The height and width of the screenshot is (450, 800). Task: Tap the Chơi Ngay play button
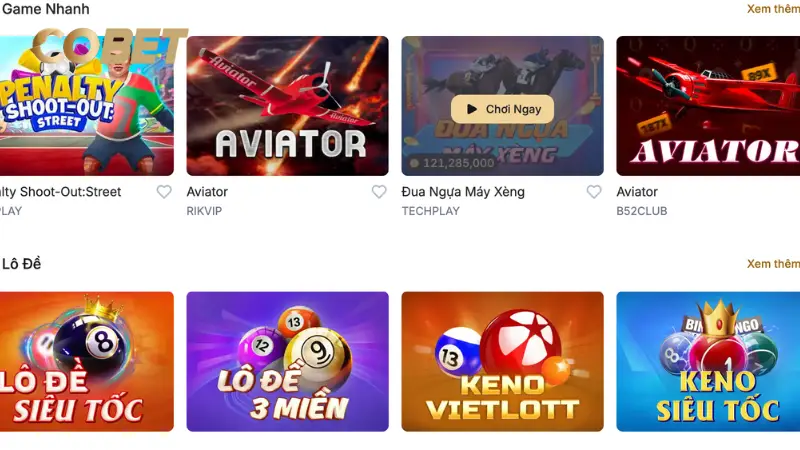[x=502, y=109]
